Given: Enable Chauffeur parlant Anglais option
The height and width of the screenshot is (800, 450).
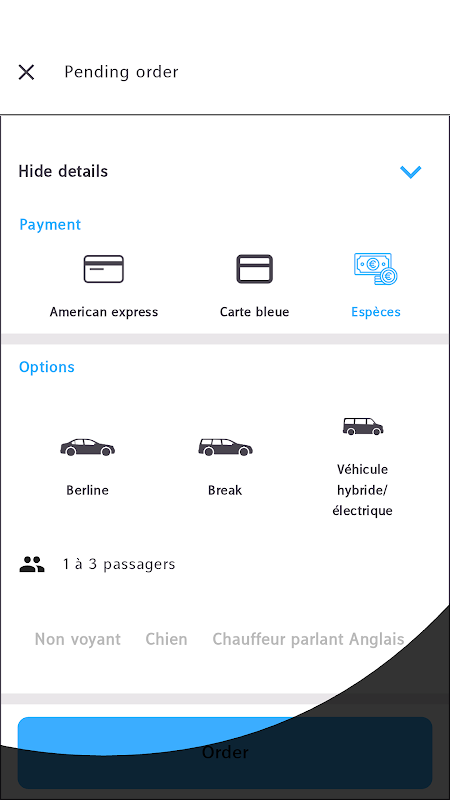Looking at the screenshot, I should click(x=308, y=639).
